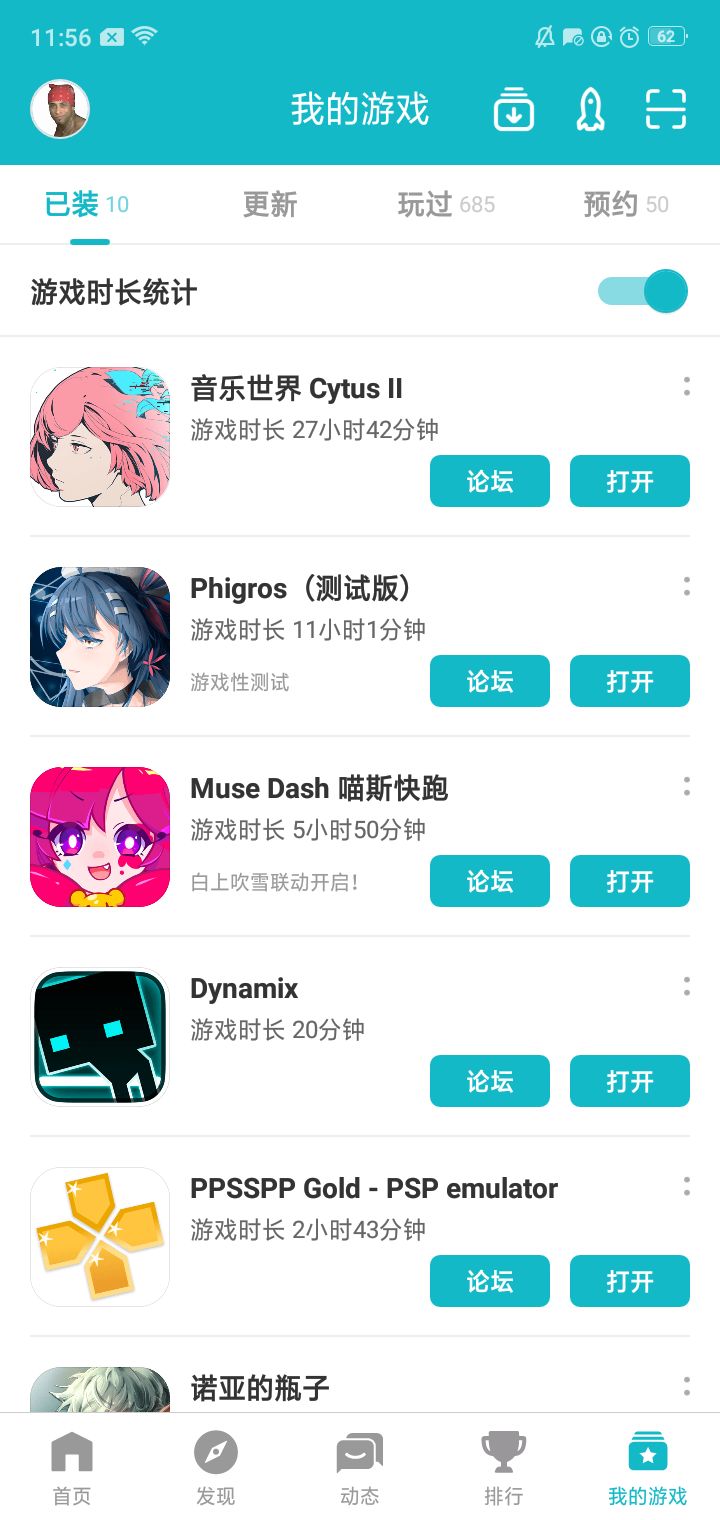Launch Phigros with 打开

629,681
